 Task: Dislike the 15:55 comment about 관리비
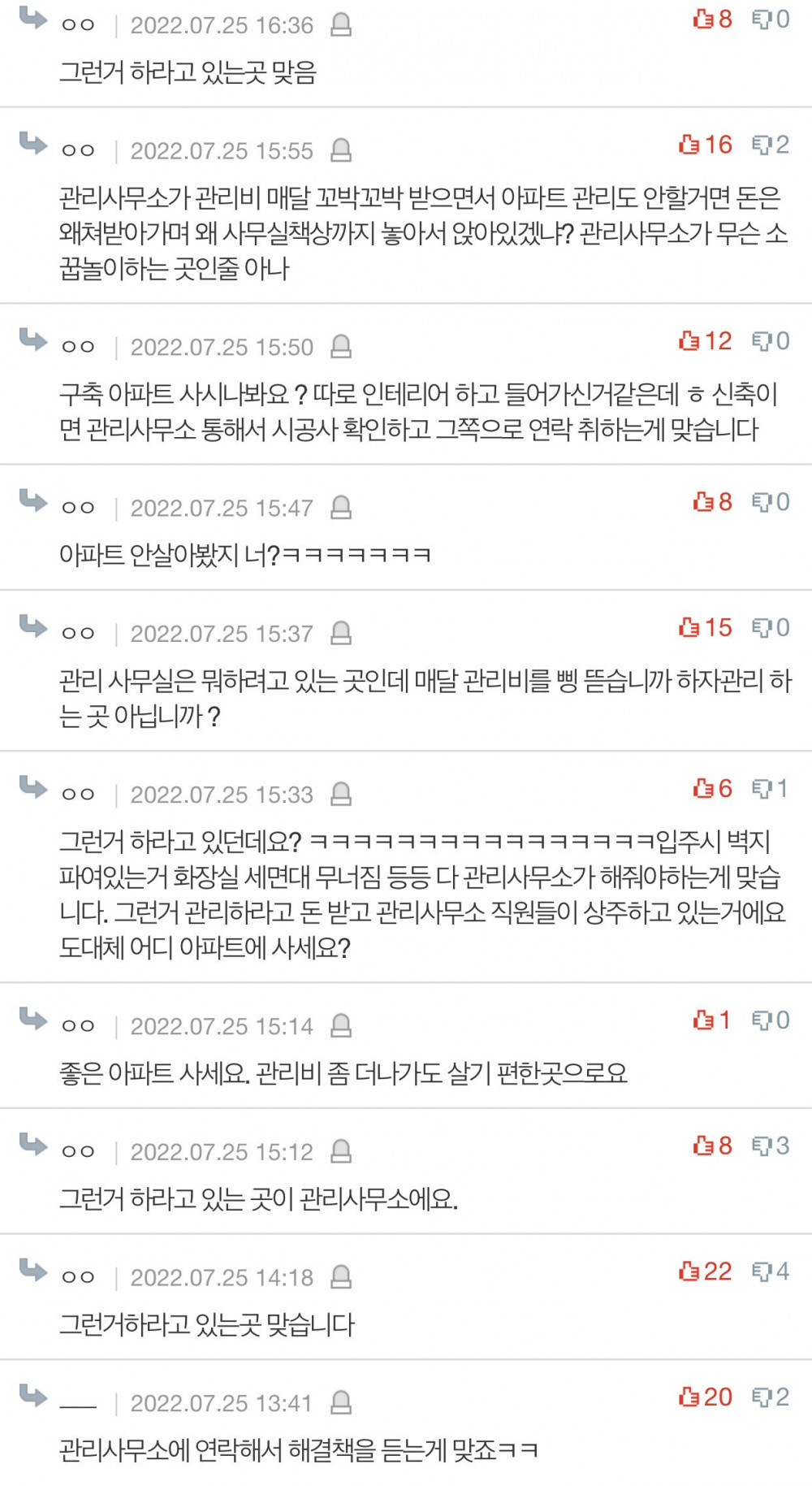(761, 145)
